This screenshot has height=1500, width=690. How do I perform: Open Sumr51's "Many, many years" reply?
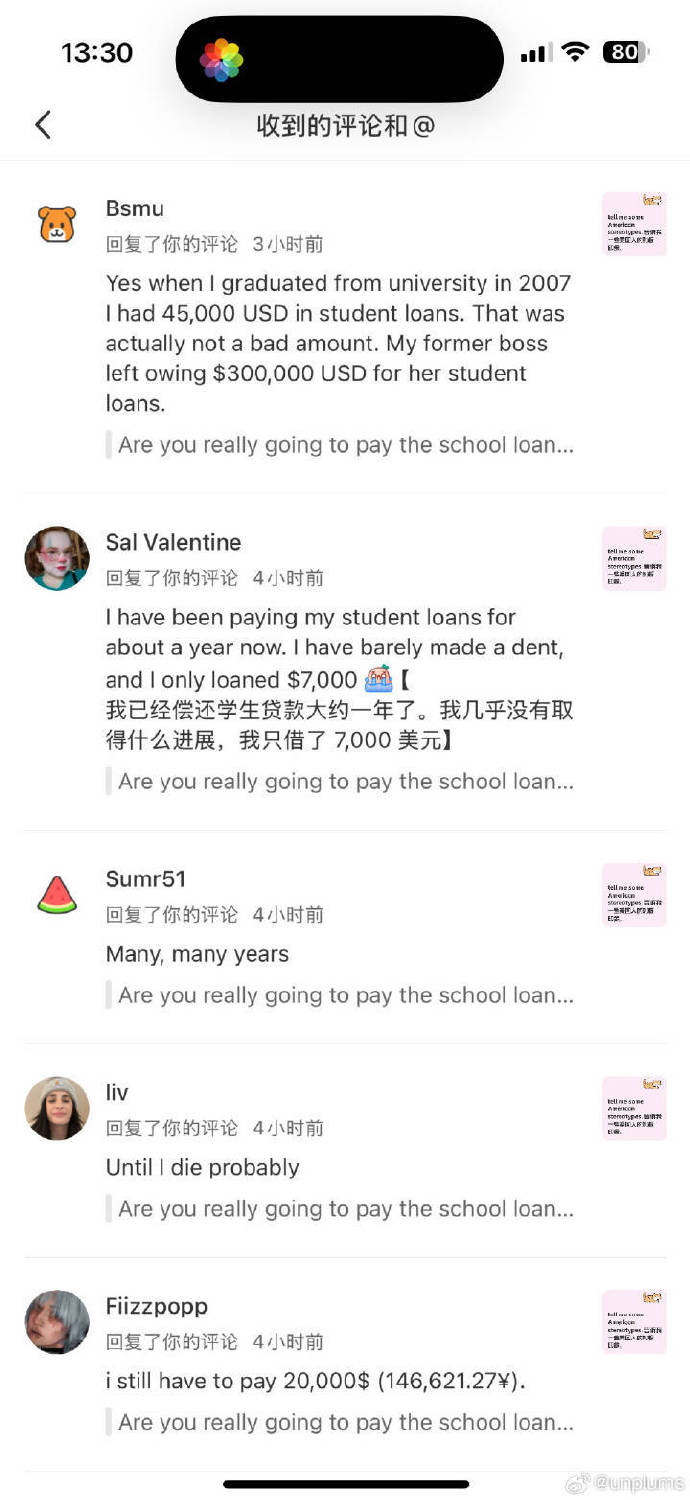coord(198,954)
